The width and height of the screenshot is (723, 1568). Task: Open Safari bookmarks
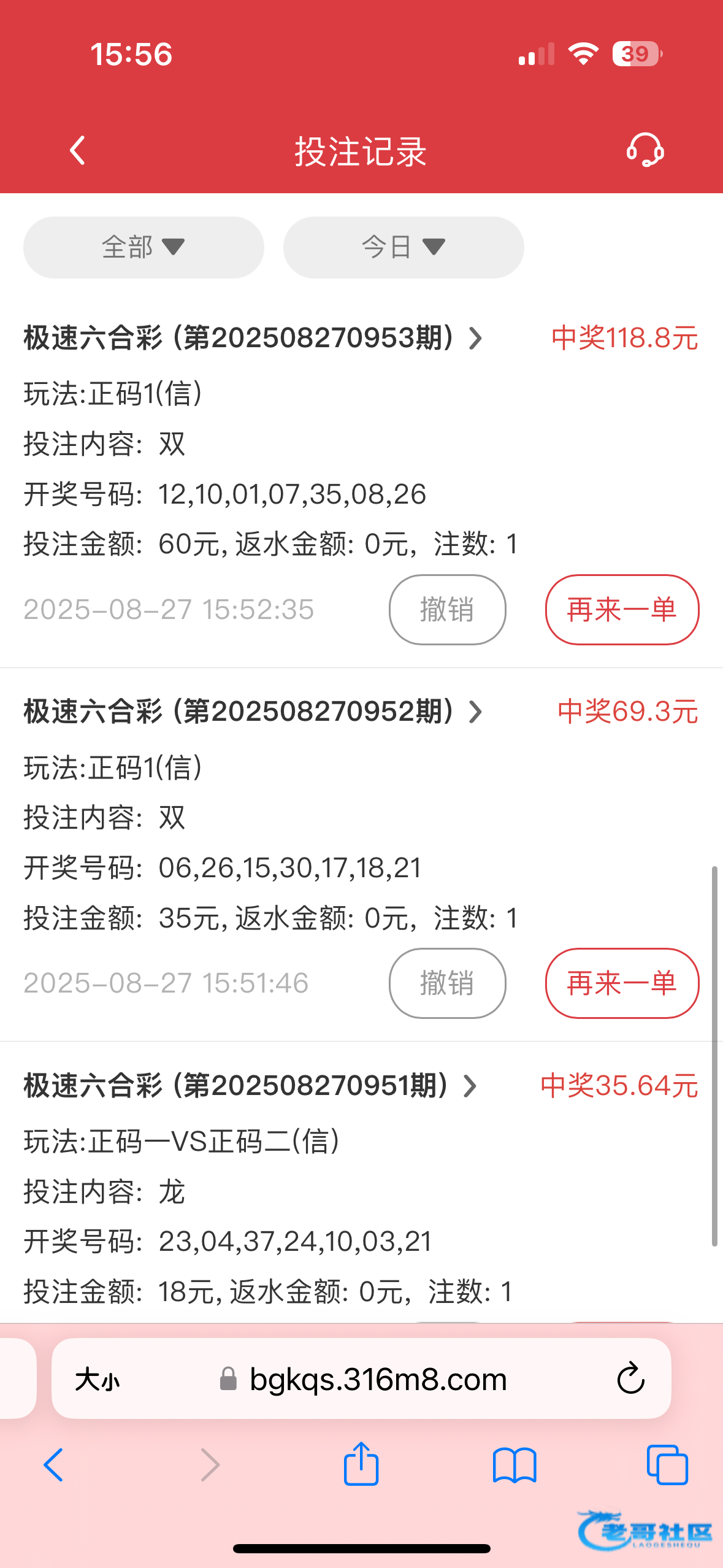pos(515,1465)
